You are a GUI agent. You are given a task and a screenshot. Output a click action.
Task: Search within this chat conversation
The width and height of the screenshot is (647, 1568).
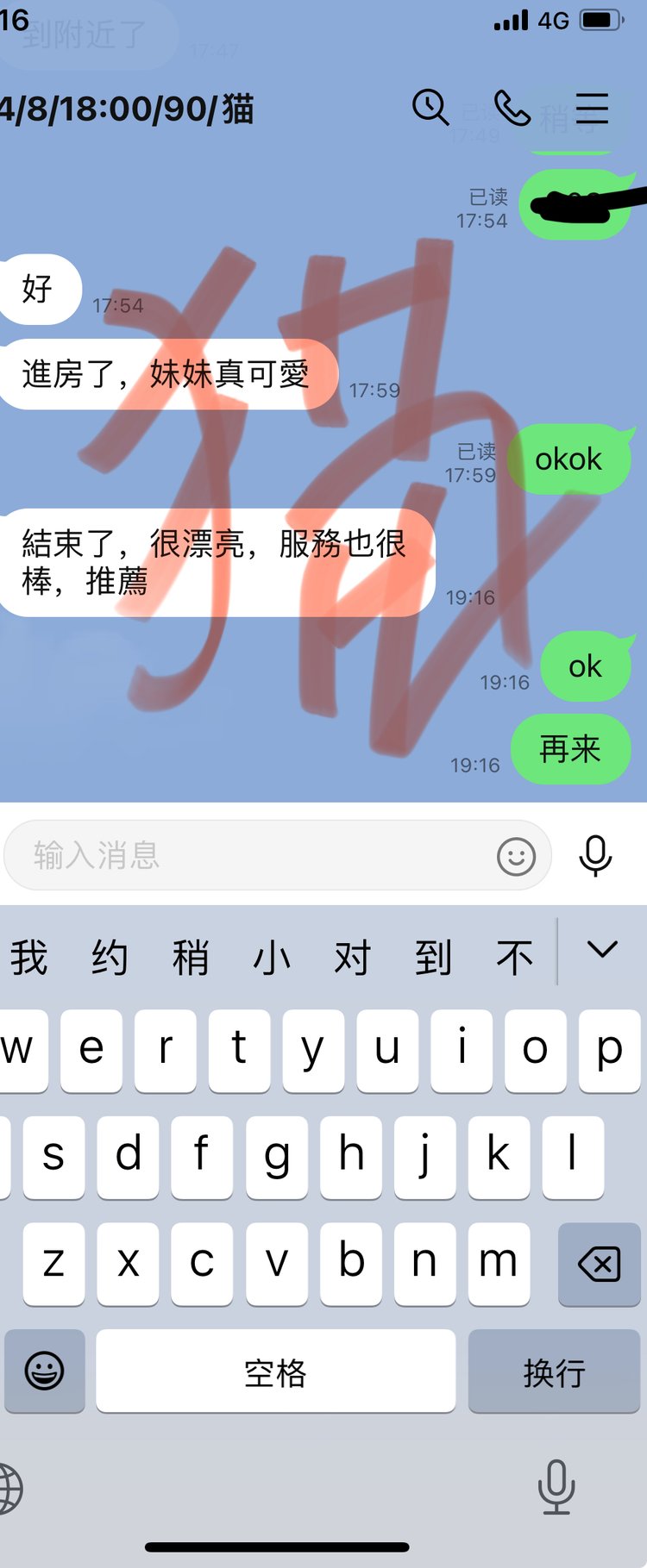430,108
